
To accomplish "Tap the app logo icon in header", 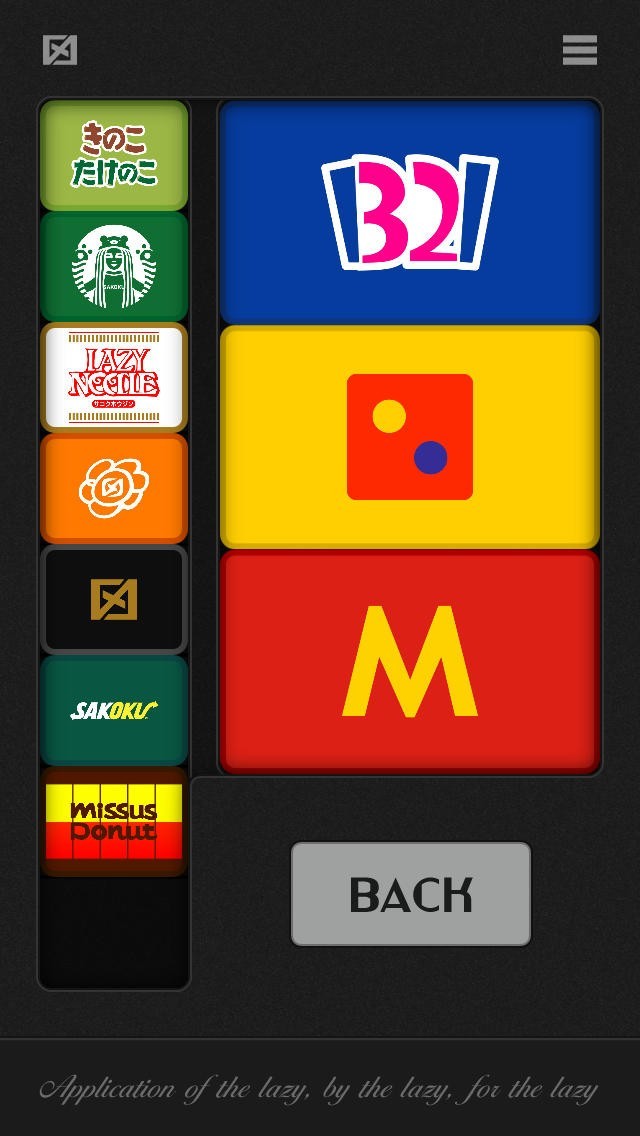I will [x=60, y=50].
